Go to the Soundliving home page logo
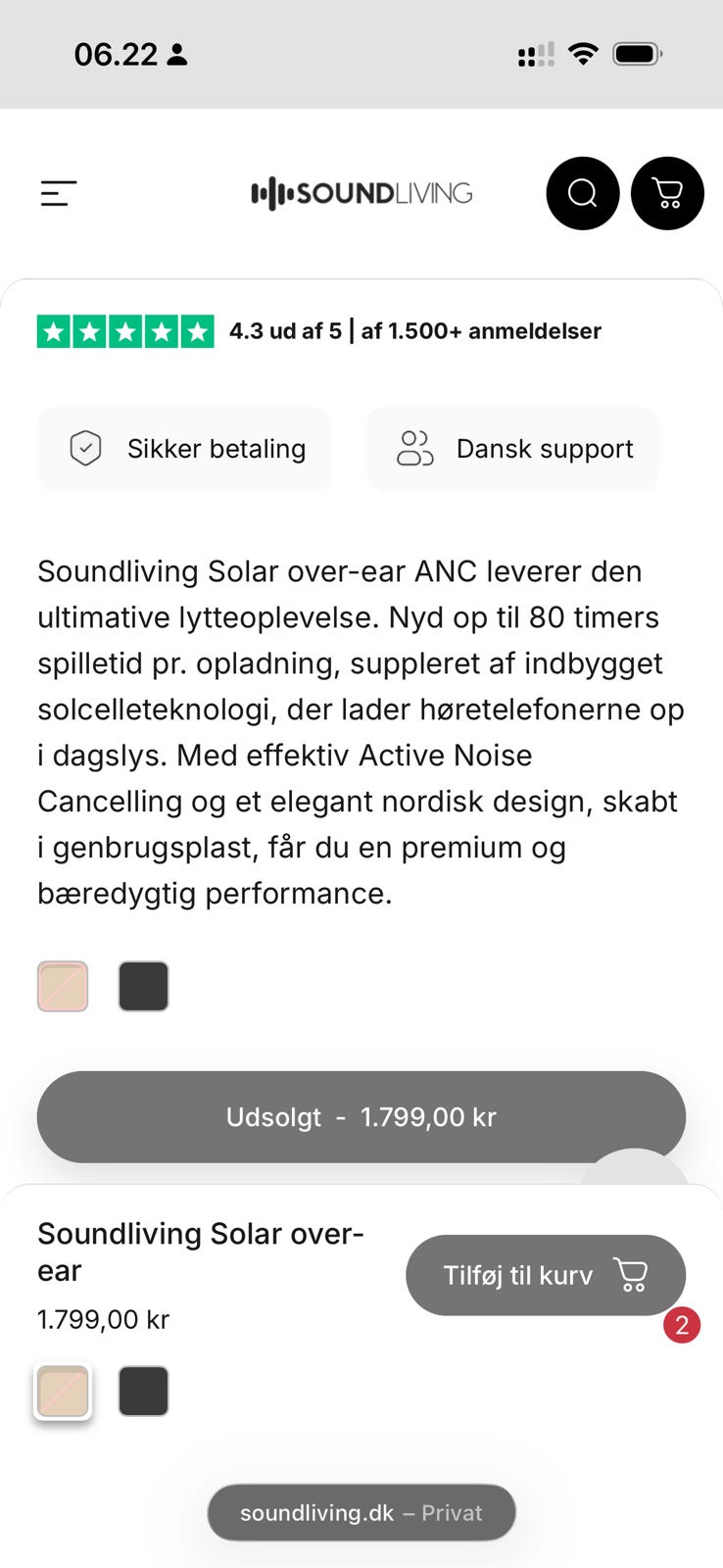Screen dimensions: 723x1568 click(x=361, y=193)
